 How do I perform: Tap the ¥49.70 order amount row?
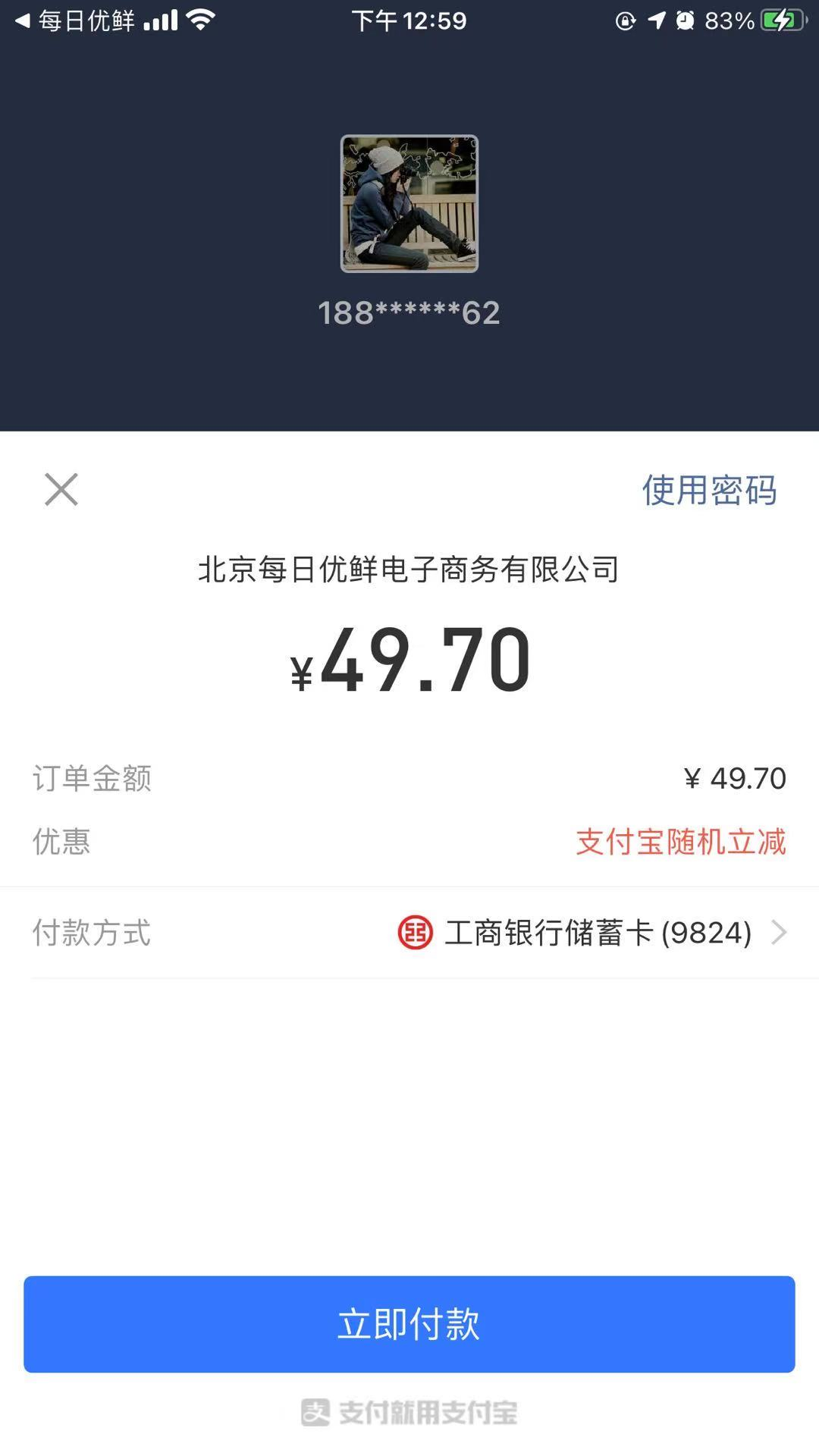click(409, 777)
